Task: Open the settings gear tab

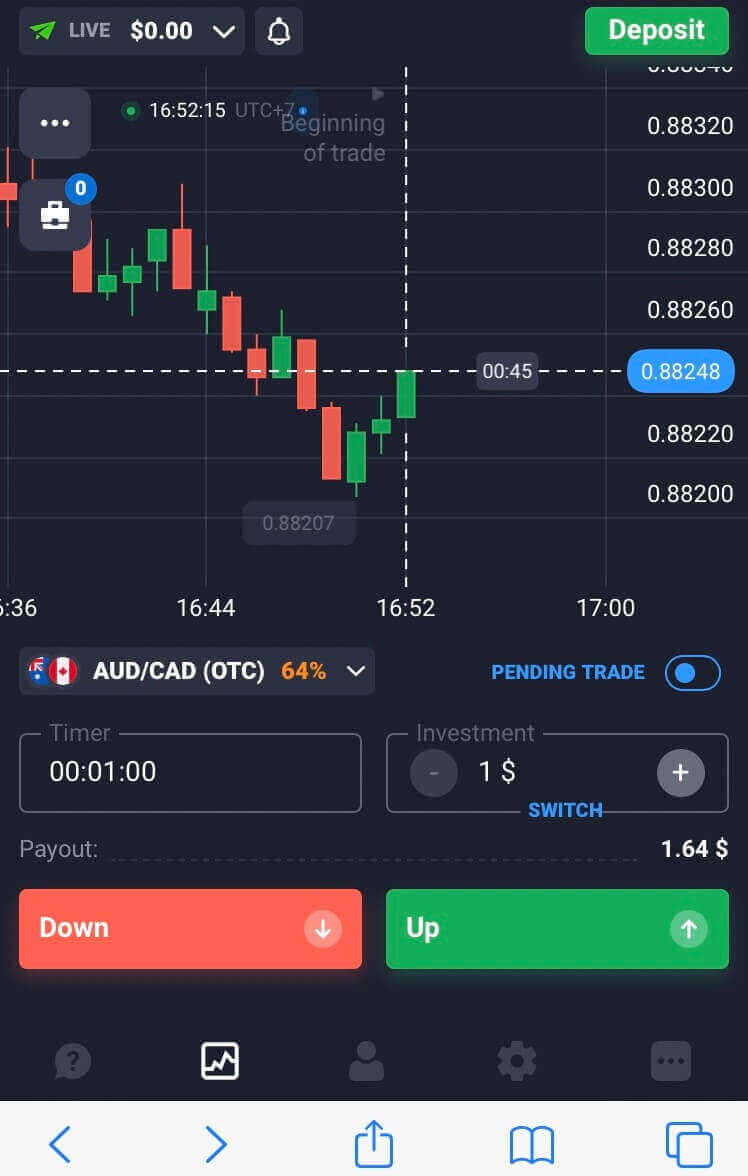Action: (x=517, y=1061)
